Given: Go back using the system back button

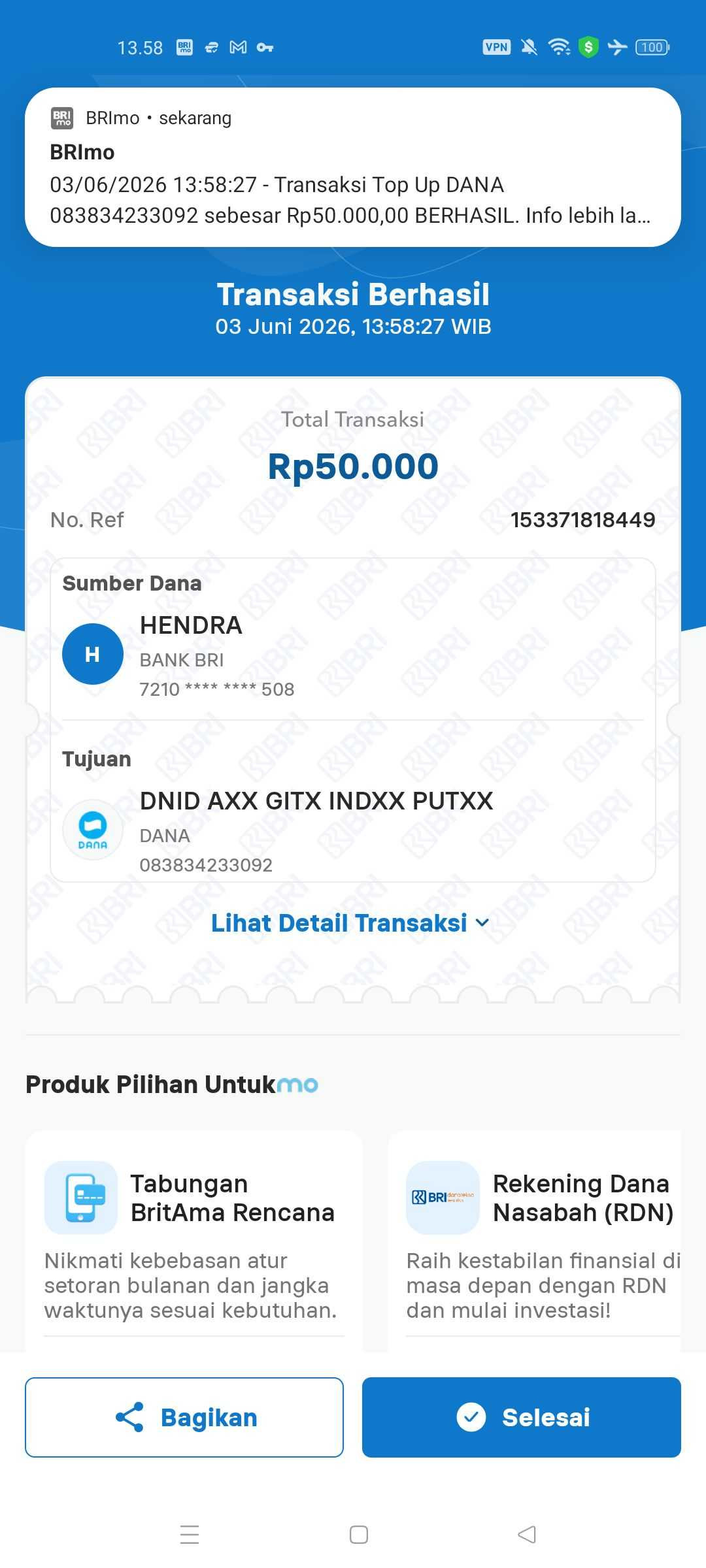Looking at the screenshot, I should pyautogui.click(x=527, y=1534).
